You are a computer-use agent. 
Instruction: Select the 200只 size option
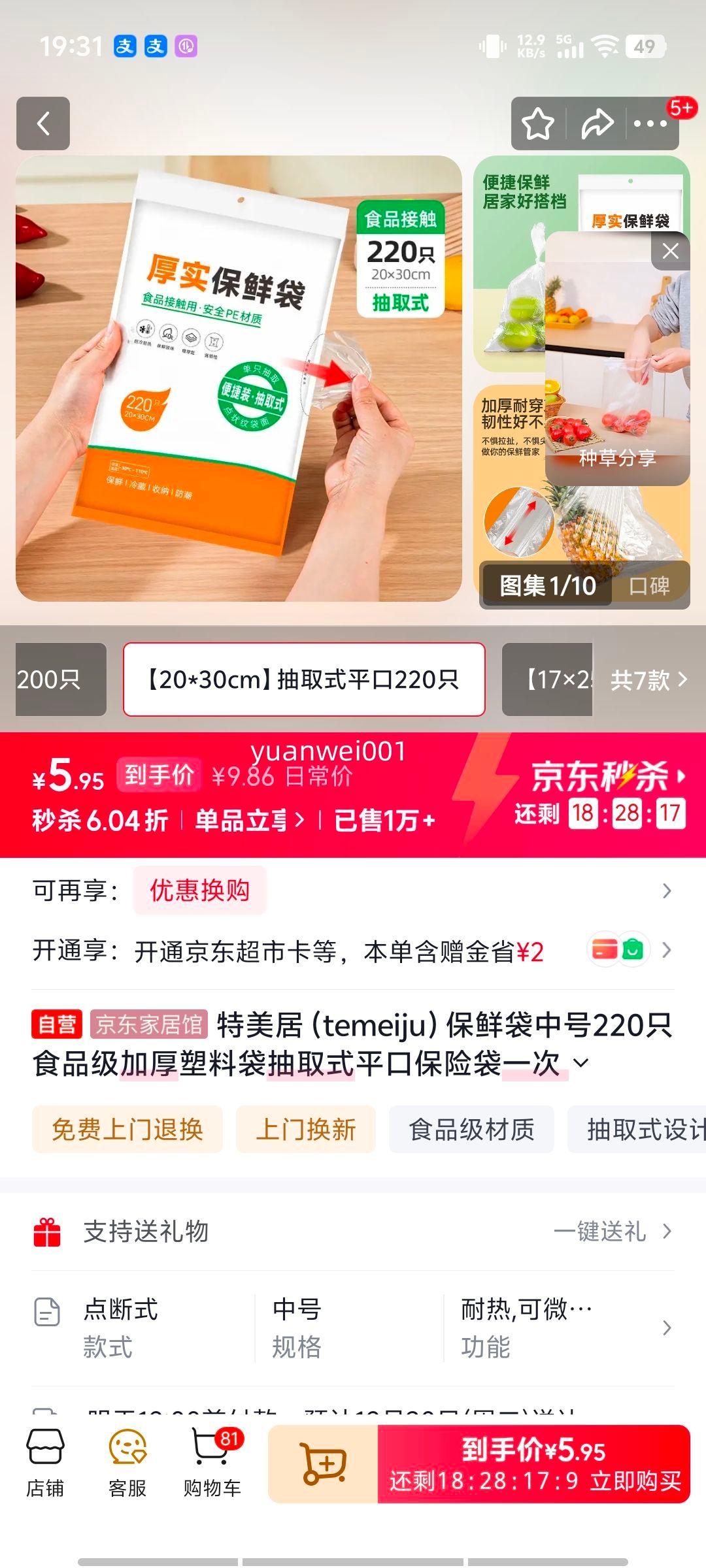tap(59, 679)
